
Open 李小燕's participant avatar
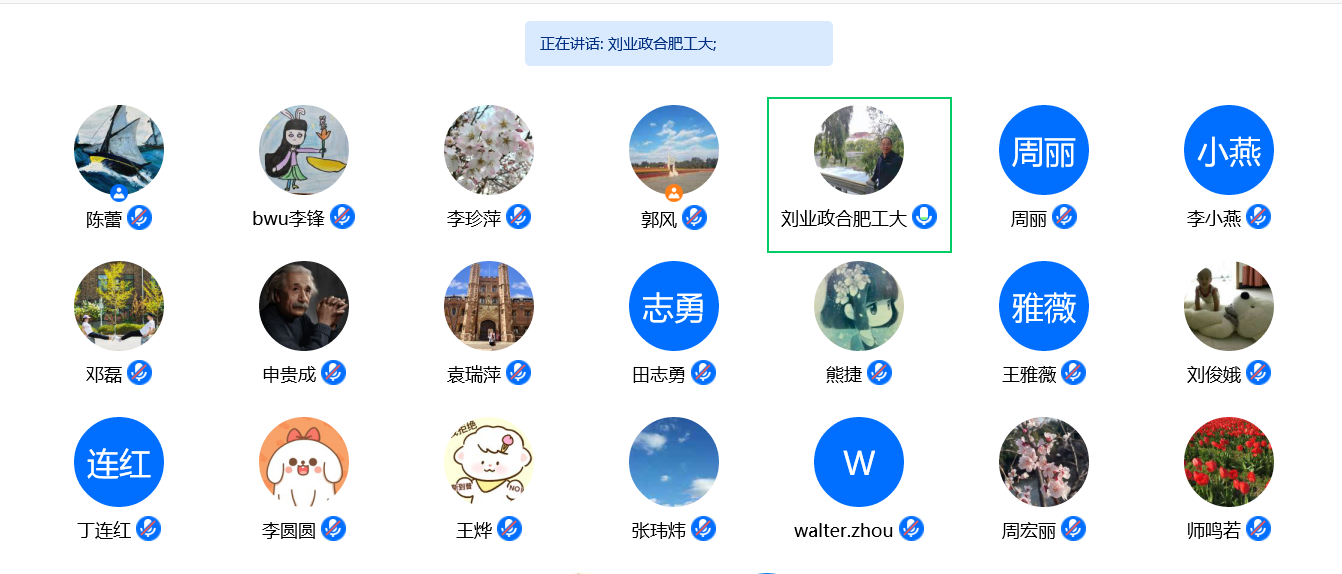coord(1229,150)
